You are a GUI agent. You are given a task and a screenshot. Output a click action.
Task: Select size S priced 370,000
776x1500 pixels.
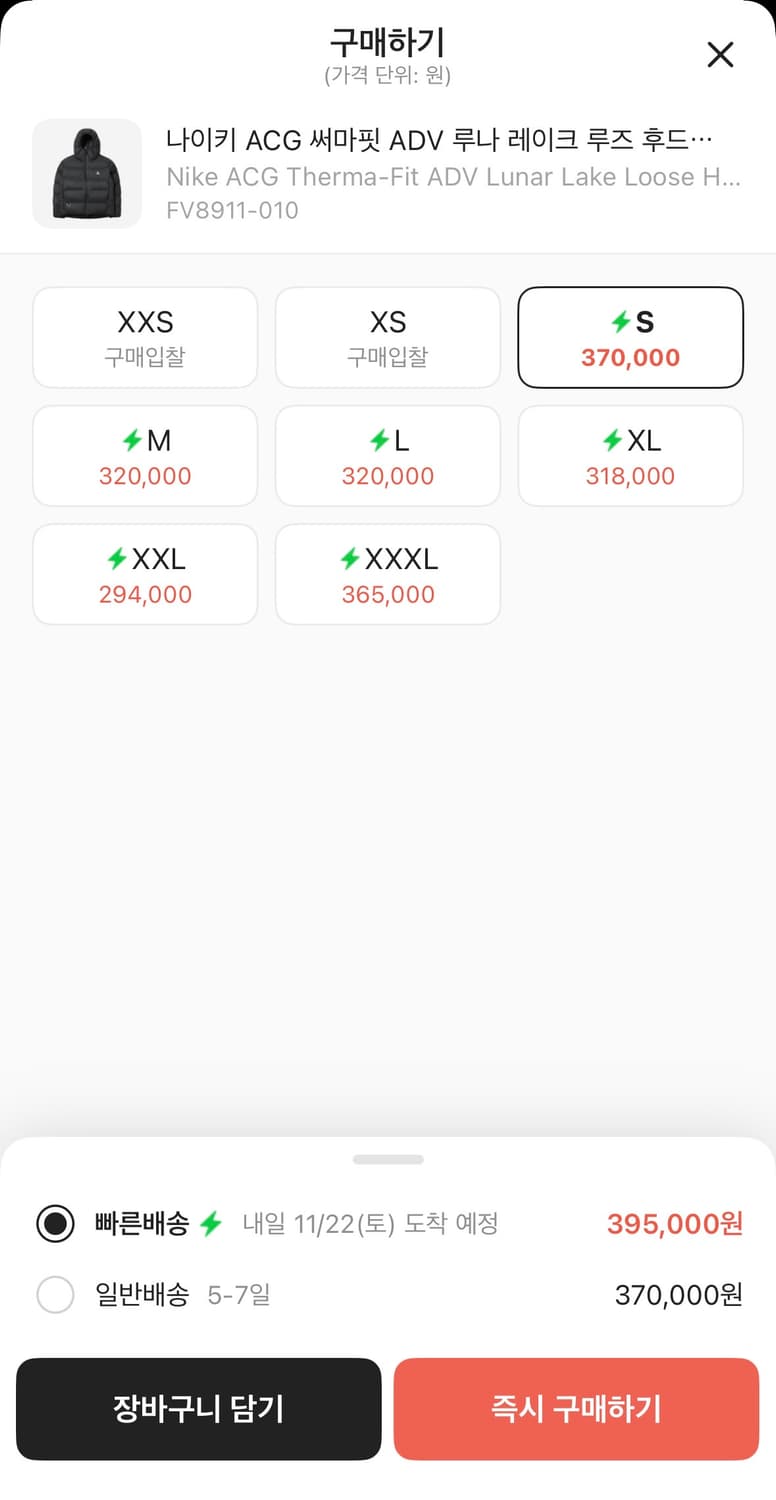tap(630, 338)
